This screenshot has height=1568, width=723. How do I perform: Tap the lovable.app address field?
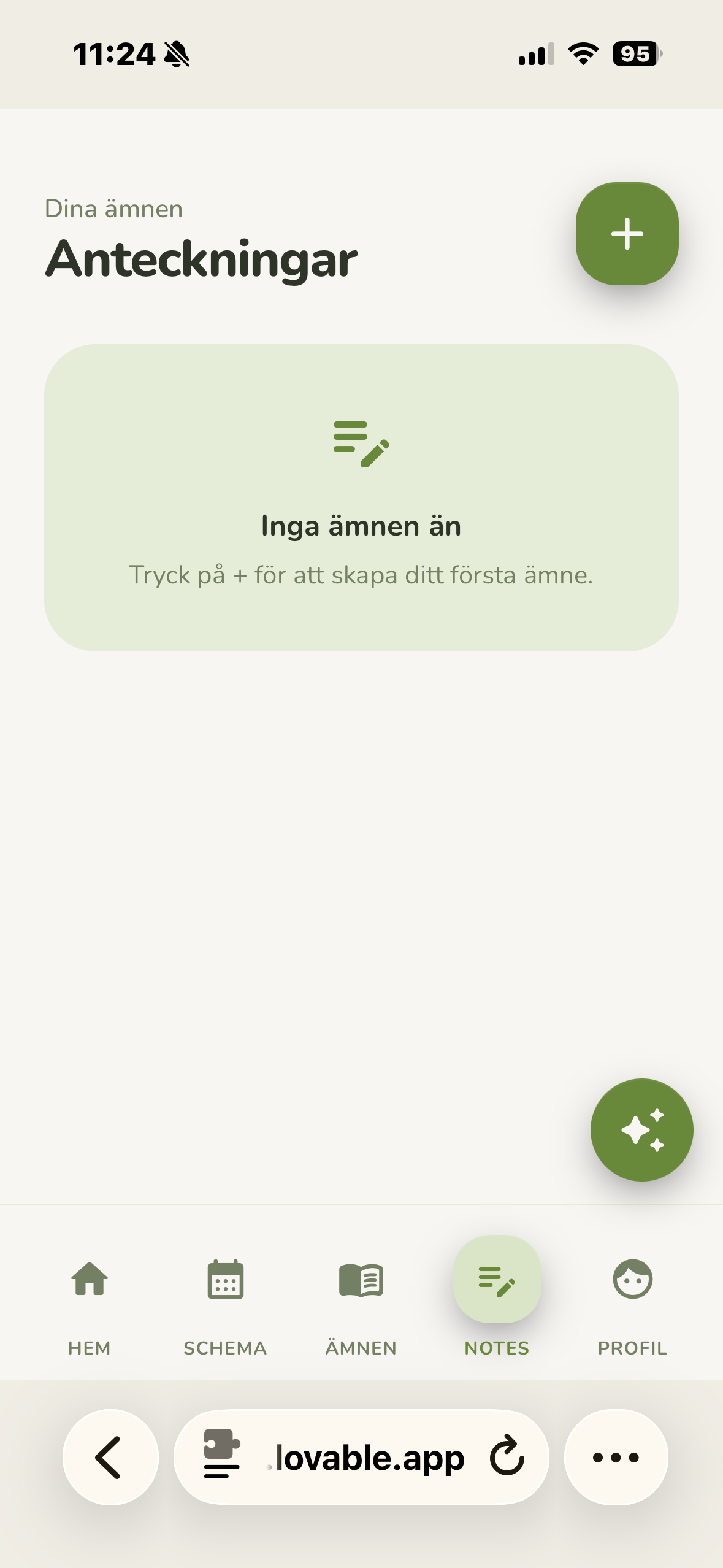[x=361, y=1457]
